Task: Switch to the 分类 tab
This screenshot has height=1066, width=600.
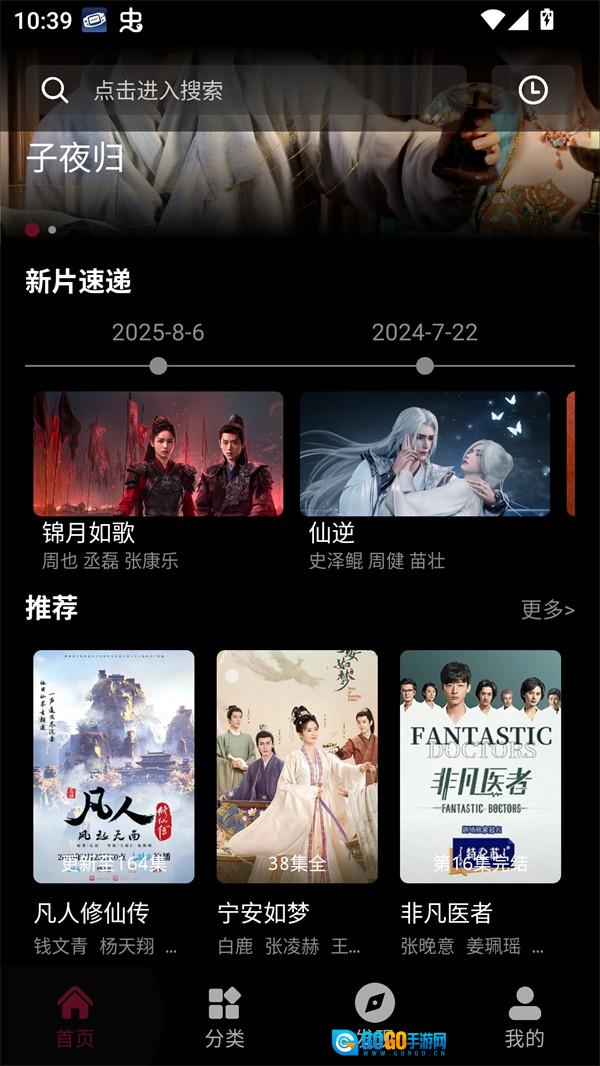Action: click(224, 1017)
